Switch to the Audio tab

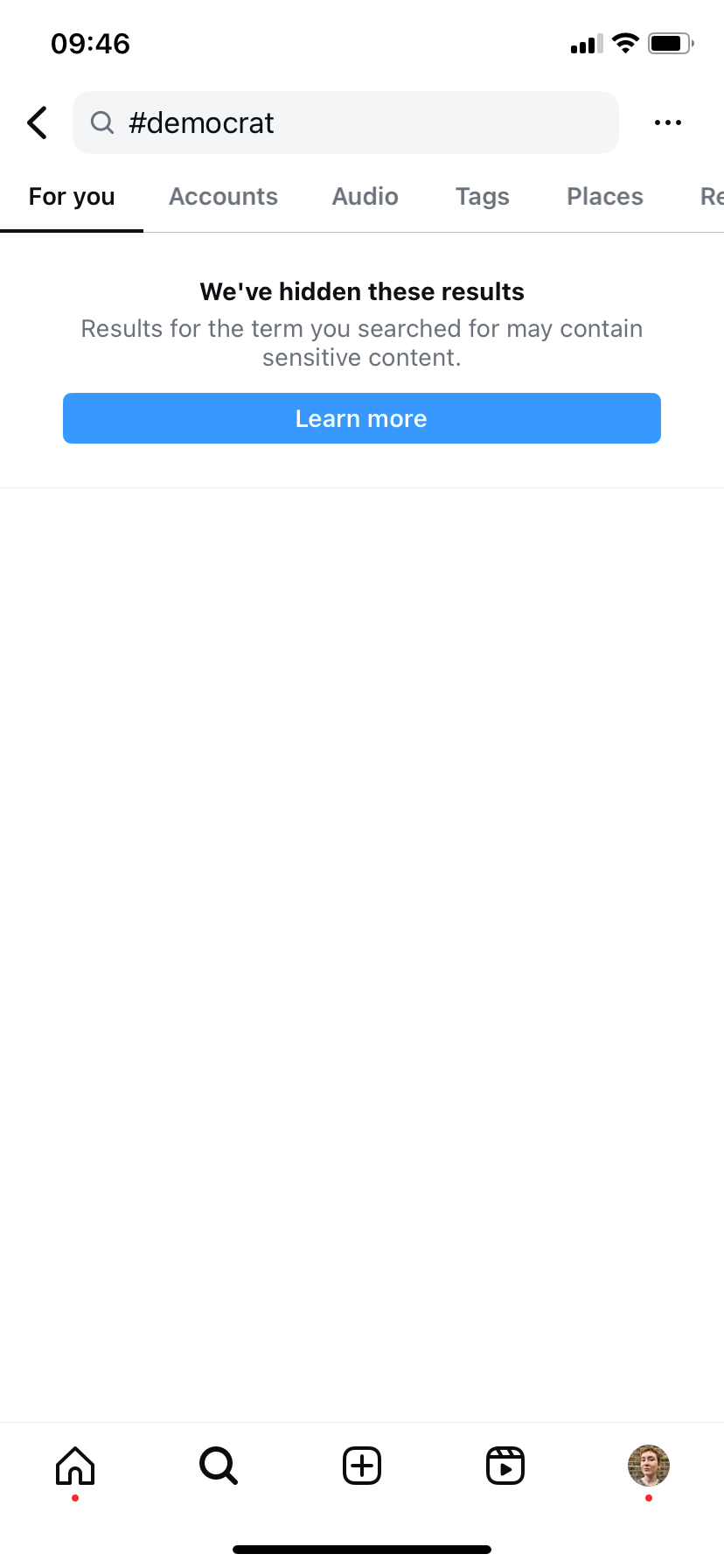point(365,197)
